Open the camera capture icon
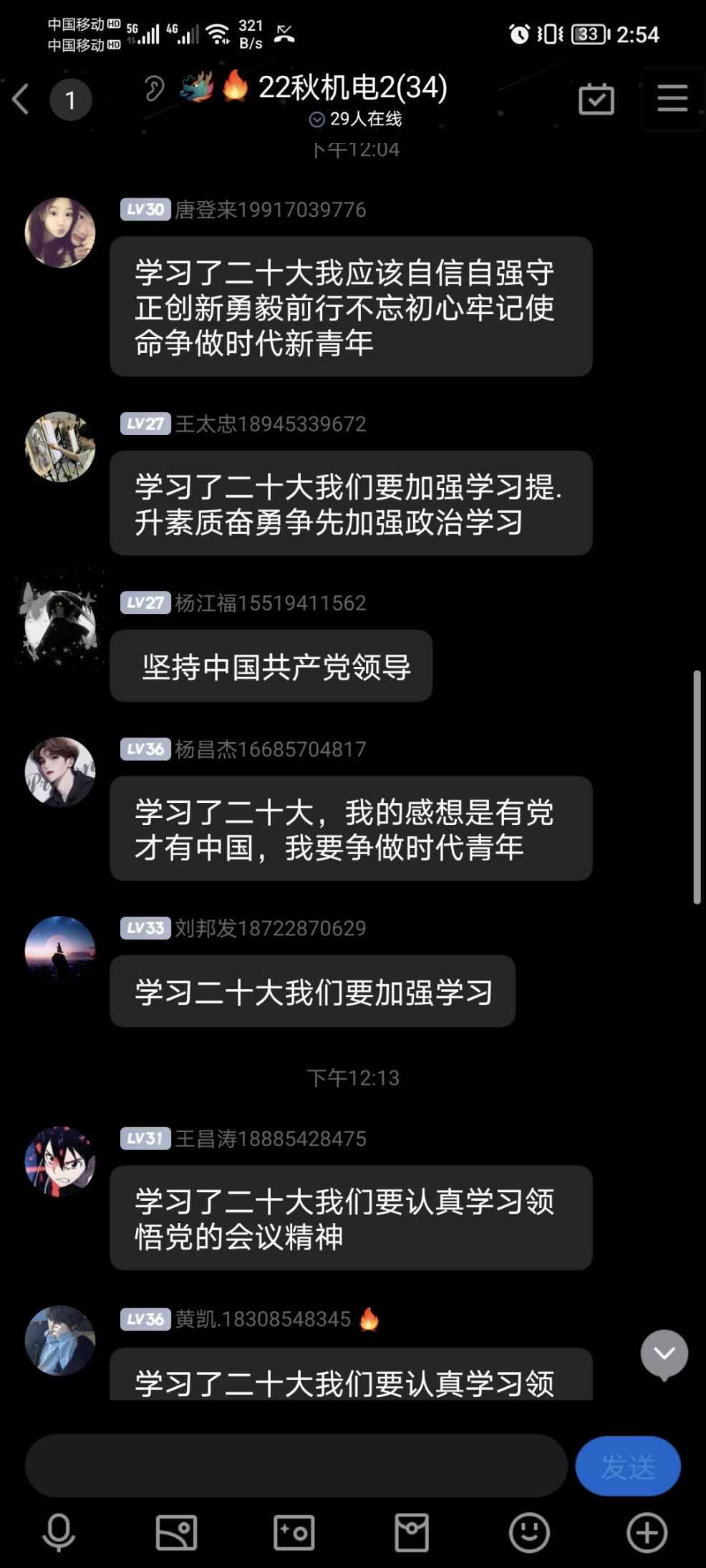706x1568 pixels. (294, 1532)
